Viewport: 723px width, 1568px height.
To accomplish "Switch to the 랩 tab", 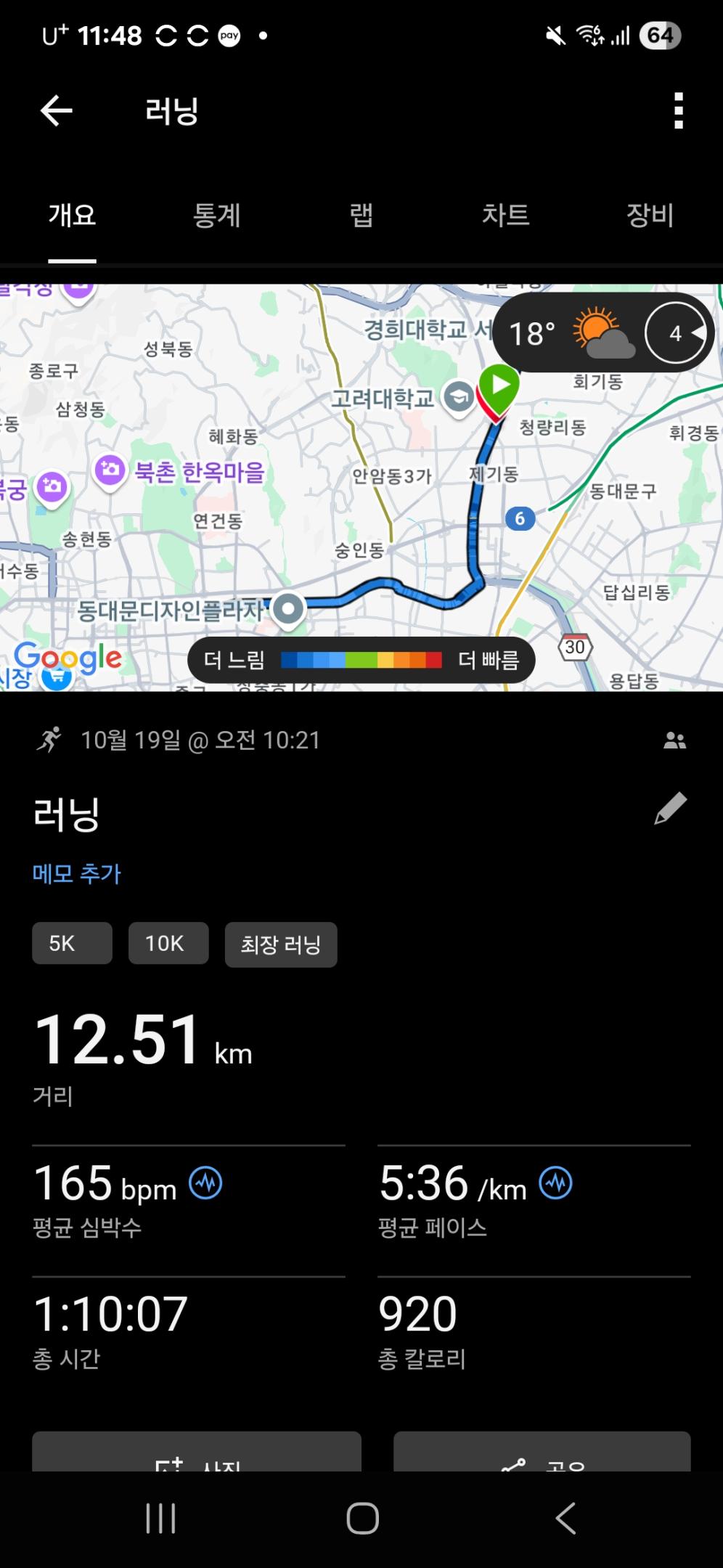I will point(361,216).
